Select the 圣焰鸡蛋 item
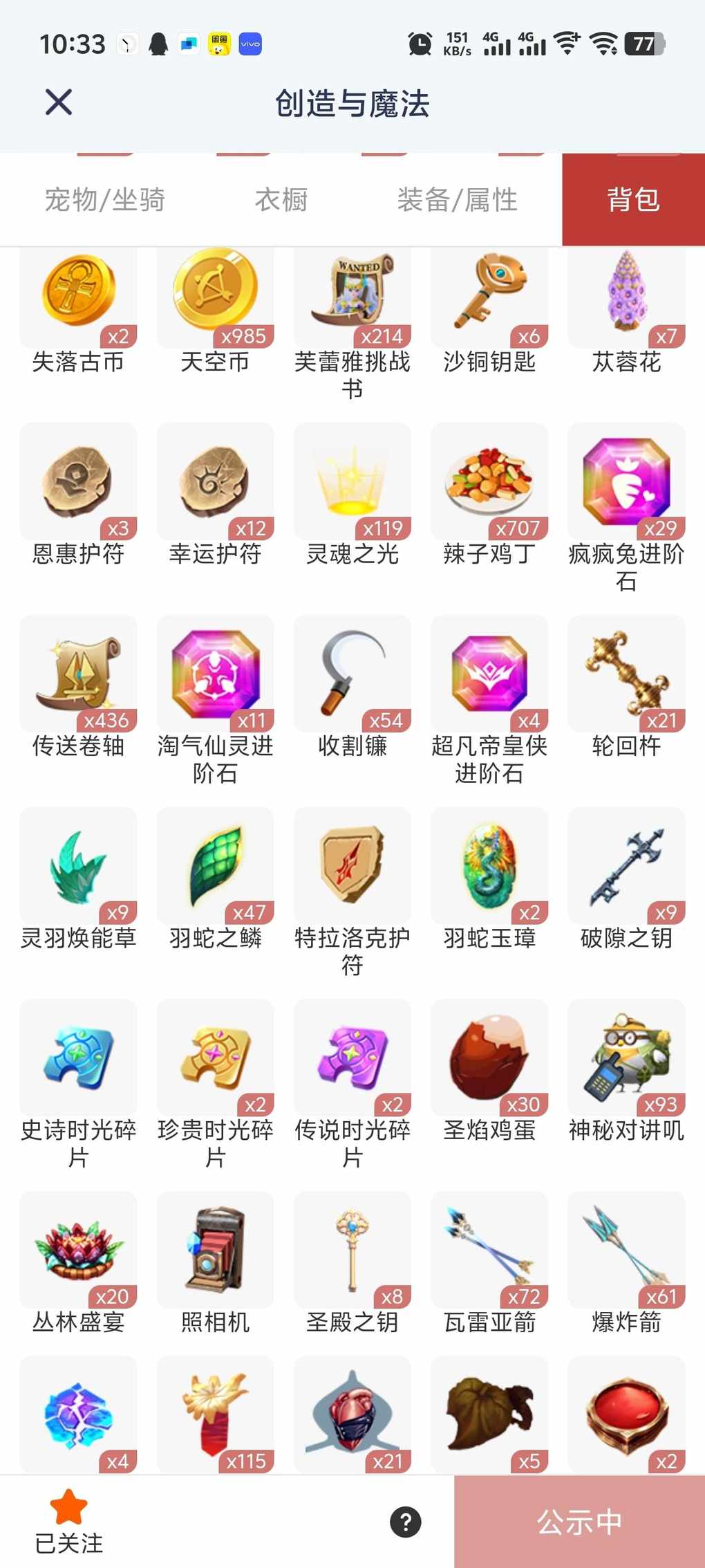This screenshot has width=705, height=1568. pos(489,1058)
